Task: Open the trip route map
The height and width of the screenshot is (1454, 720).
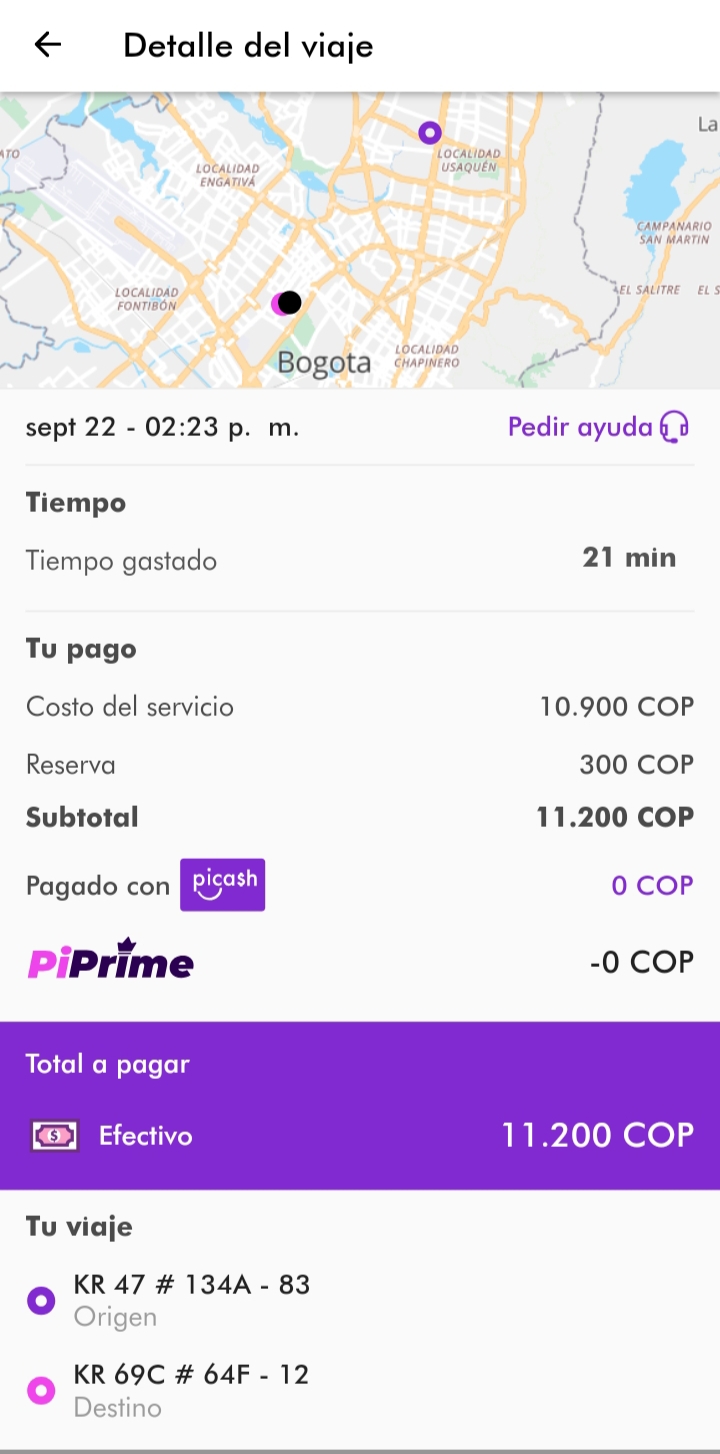Action: coord(360,240)
